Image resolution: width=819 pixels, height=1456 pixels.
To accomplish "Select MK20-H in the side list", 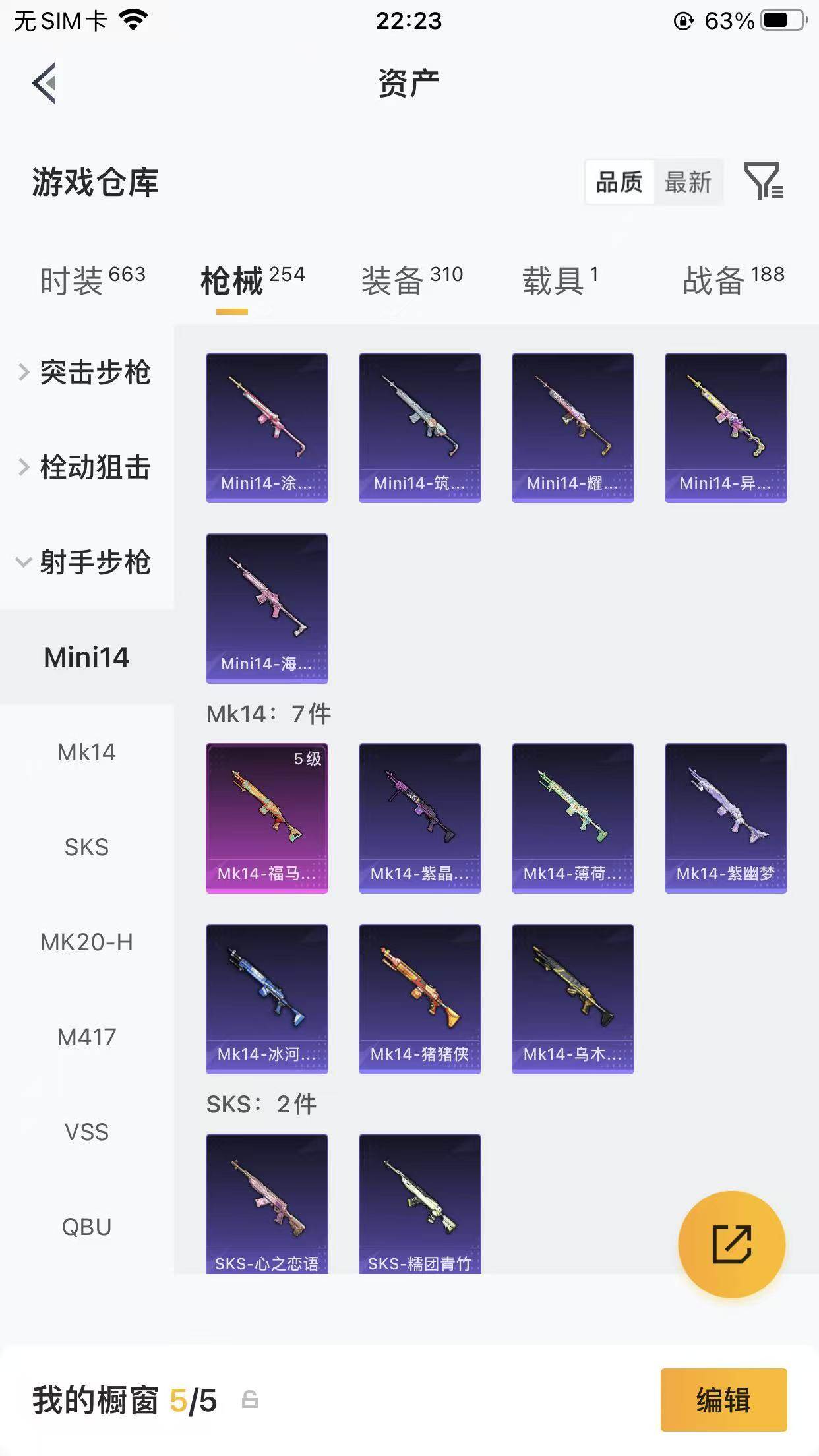I will click(x=86, y=942).
